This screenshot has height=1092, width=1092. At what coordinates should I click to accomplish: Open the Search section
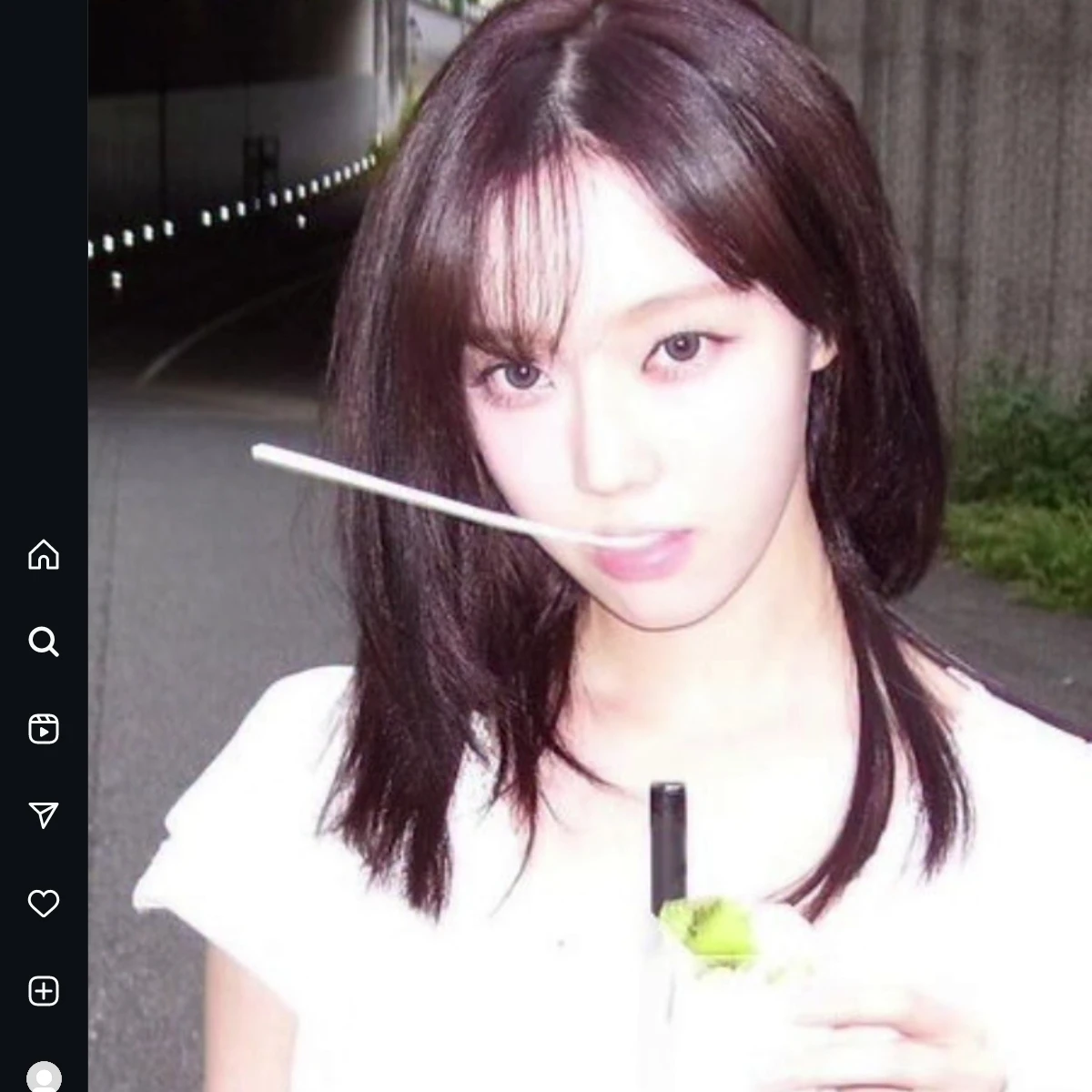[x=44, y=642]
